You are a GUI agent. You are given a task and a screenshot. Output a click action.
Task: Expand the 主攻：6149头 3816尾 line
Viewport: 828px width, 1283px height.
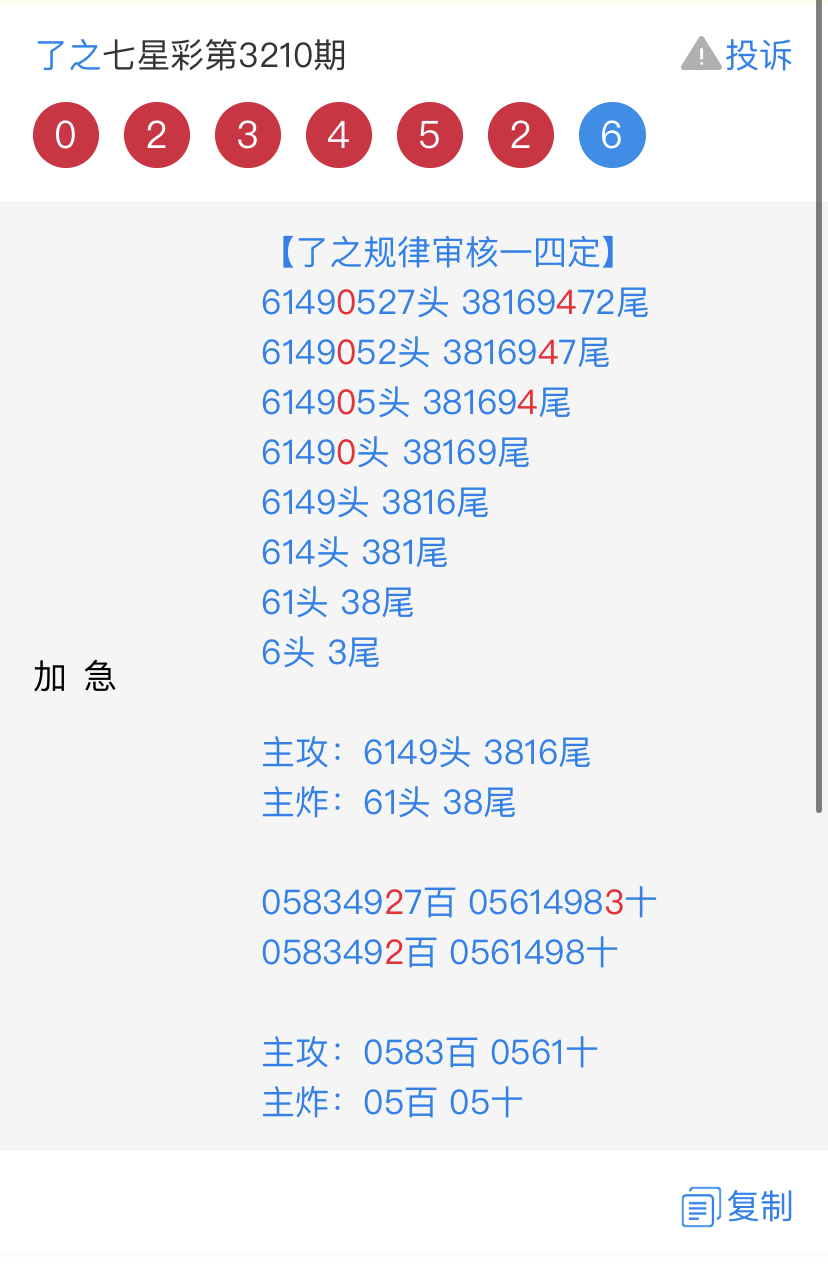coord(427,752)
